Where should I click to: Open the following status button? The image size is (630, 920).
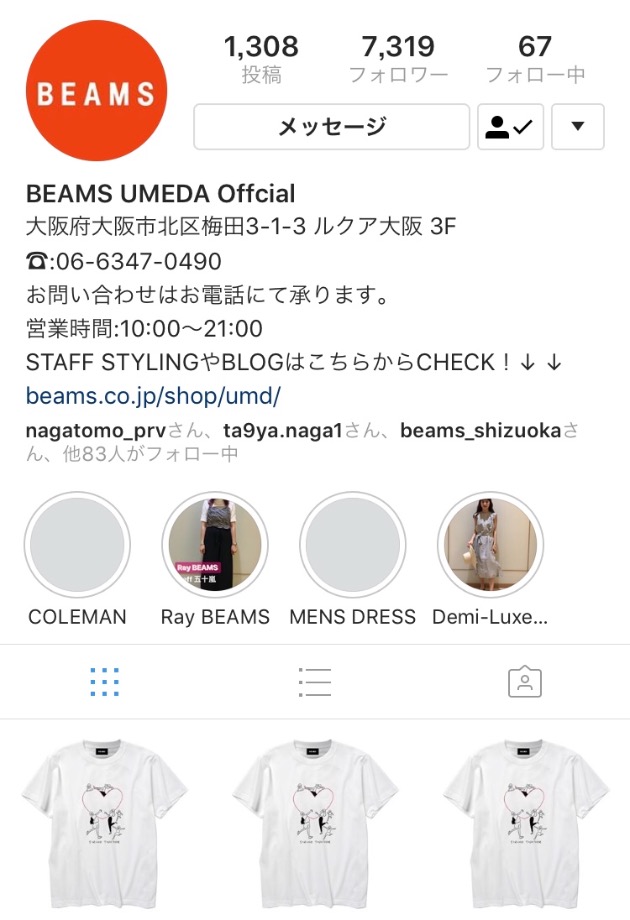click(510, 127)
